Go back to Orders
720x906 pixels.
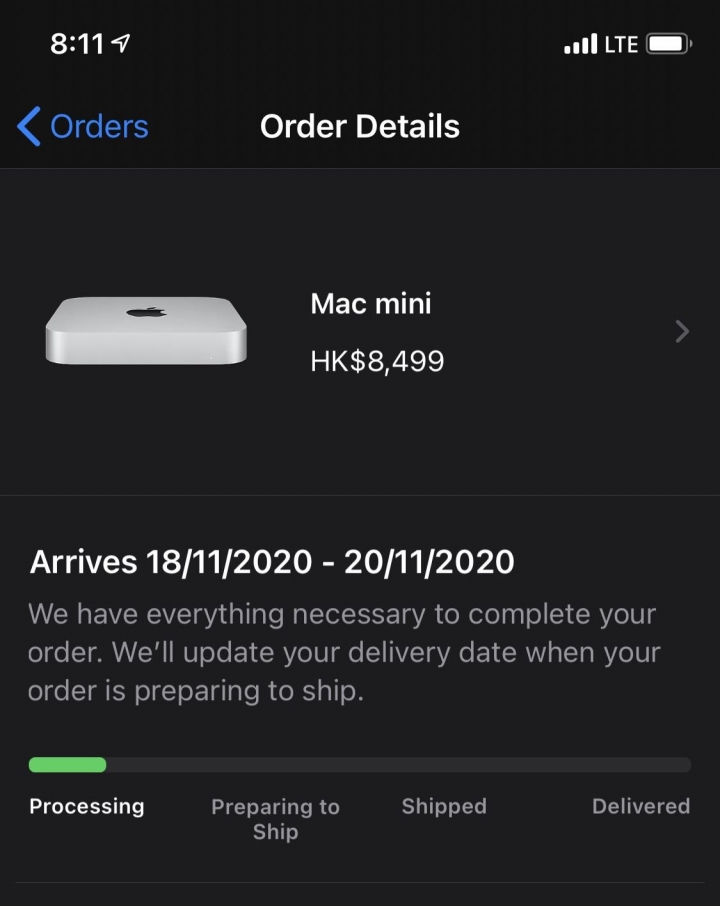pos(84,127)
